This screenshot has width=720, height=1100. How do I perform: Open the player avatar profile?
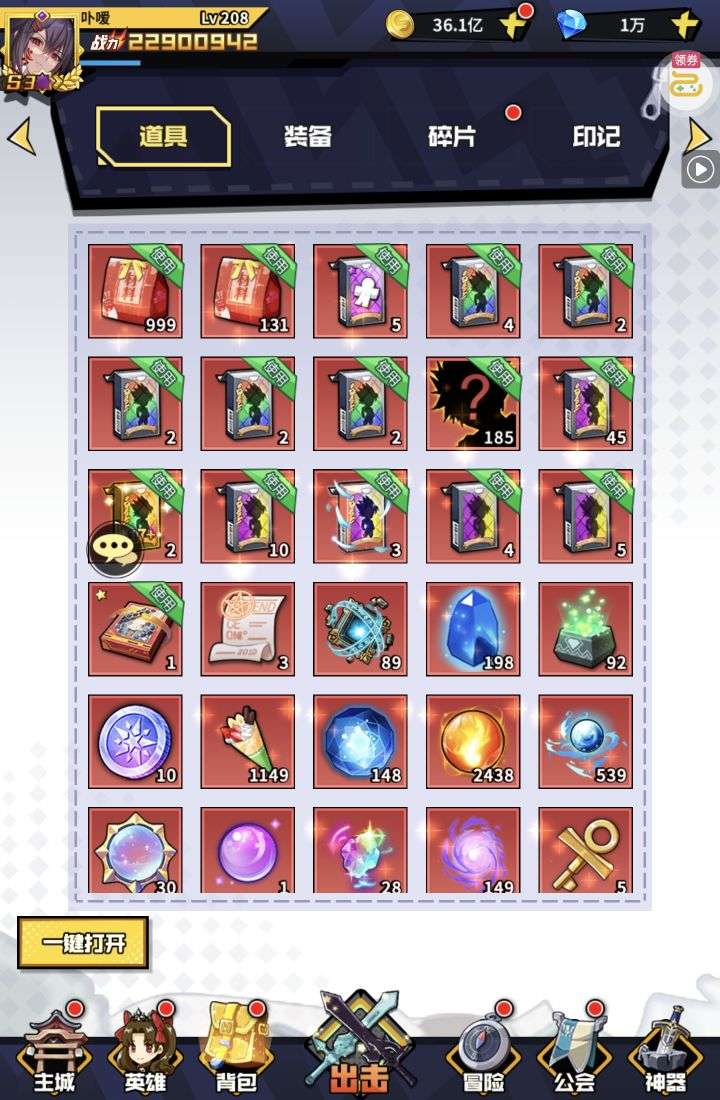(41, 47)
